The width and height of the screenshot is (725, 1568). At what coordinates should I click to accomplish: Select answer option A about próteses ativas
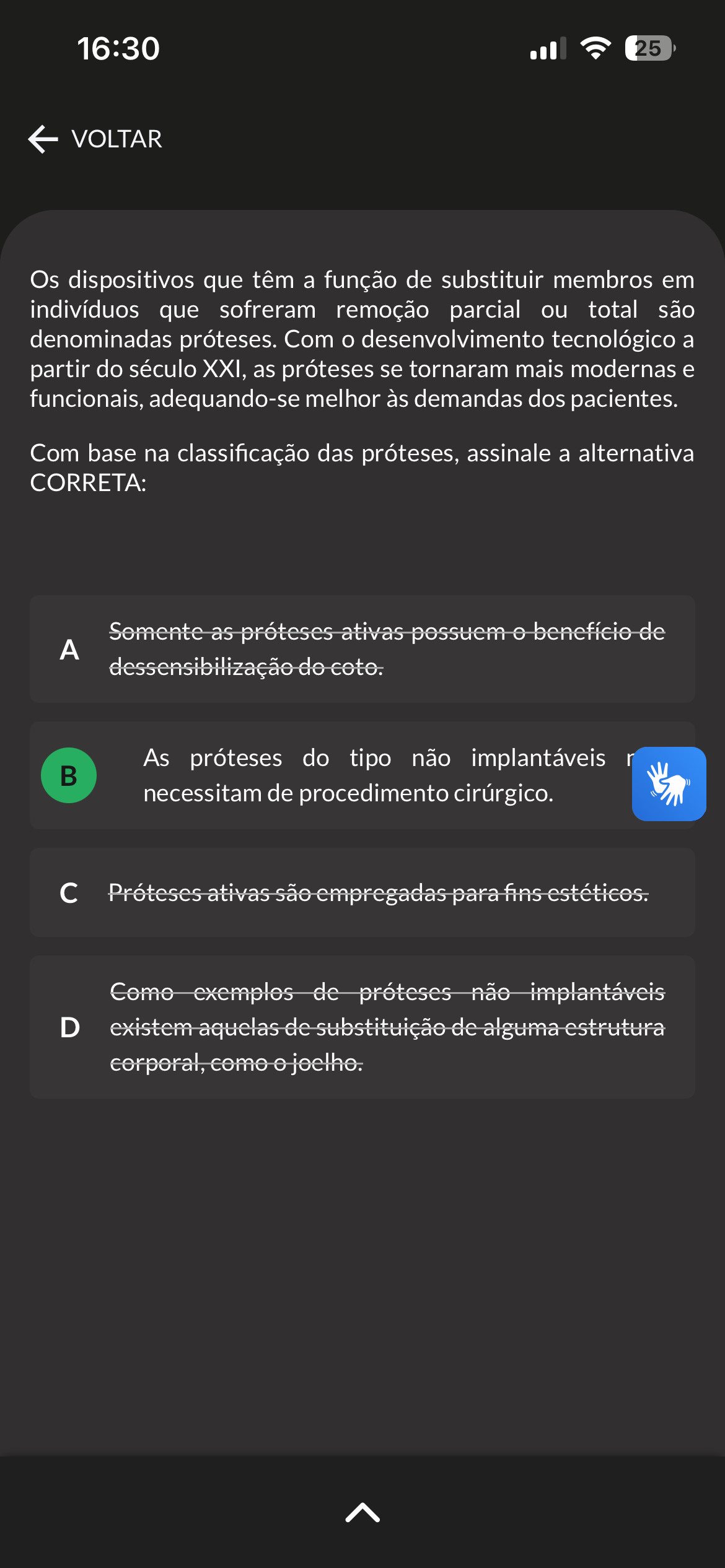(362, 649)
